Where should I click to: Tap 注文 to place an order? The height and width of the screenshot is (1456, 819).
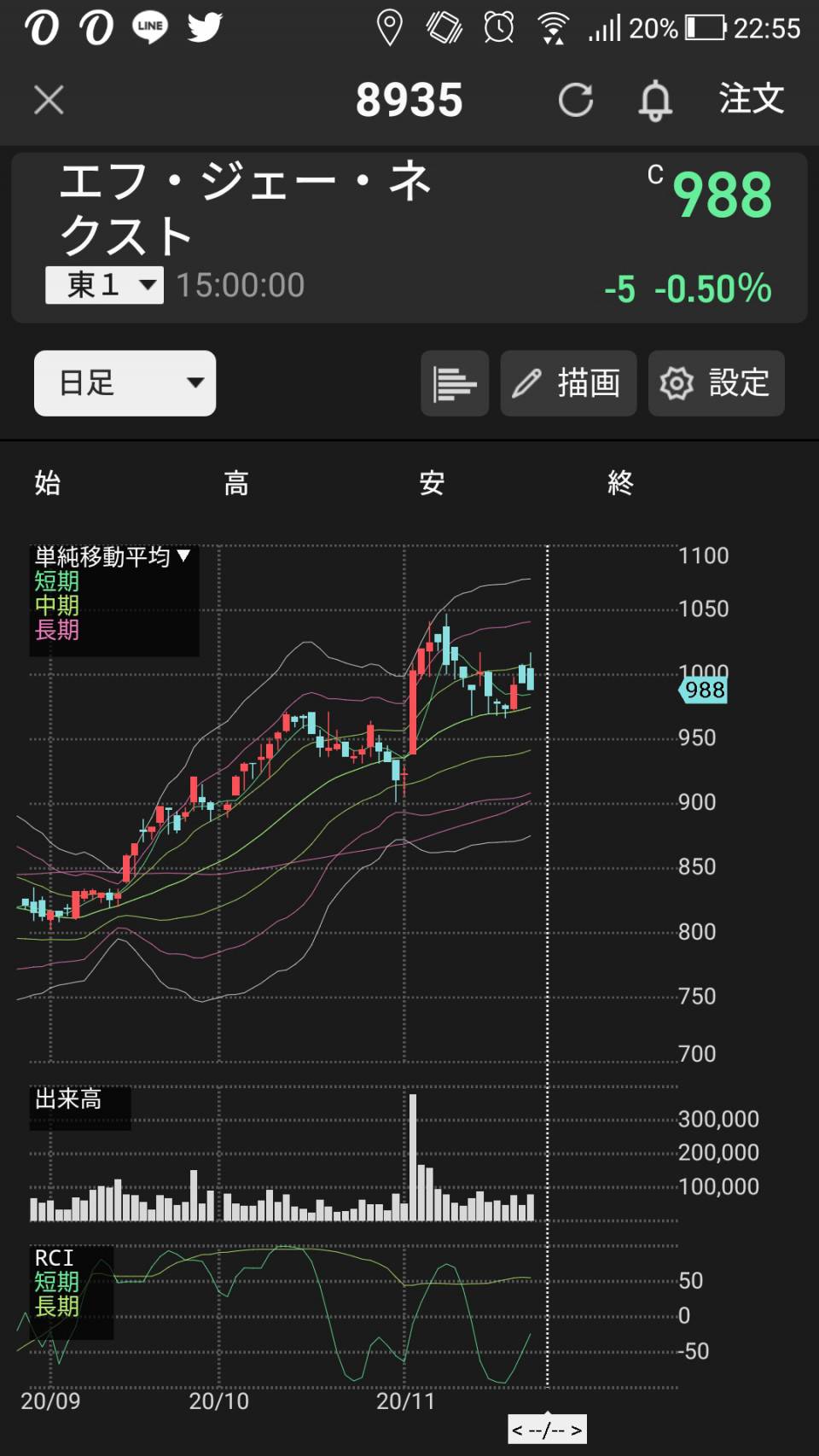click(x=751, y=99)
